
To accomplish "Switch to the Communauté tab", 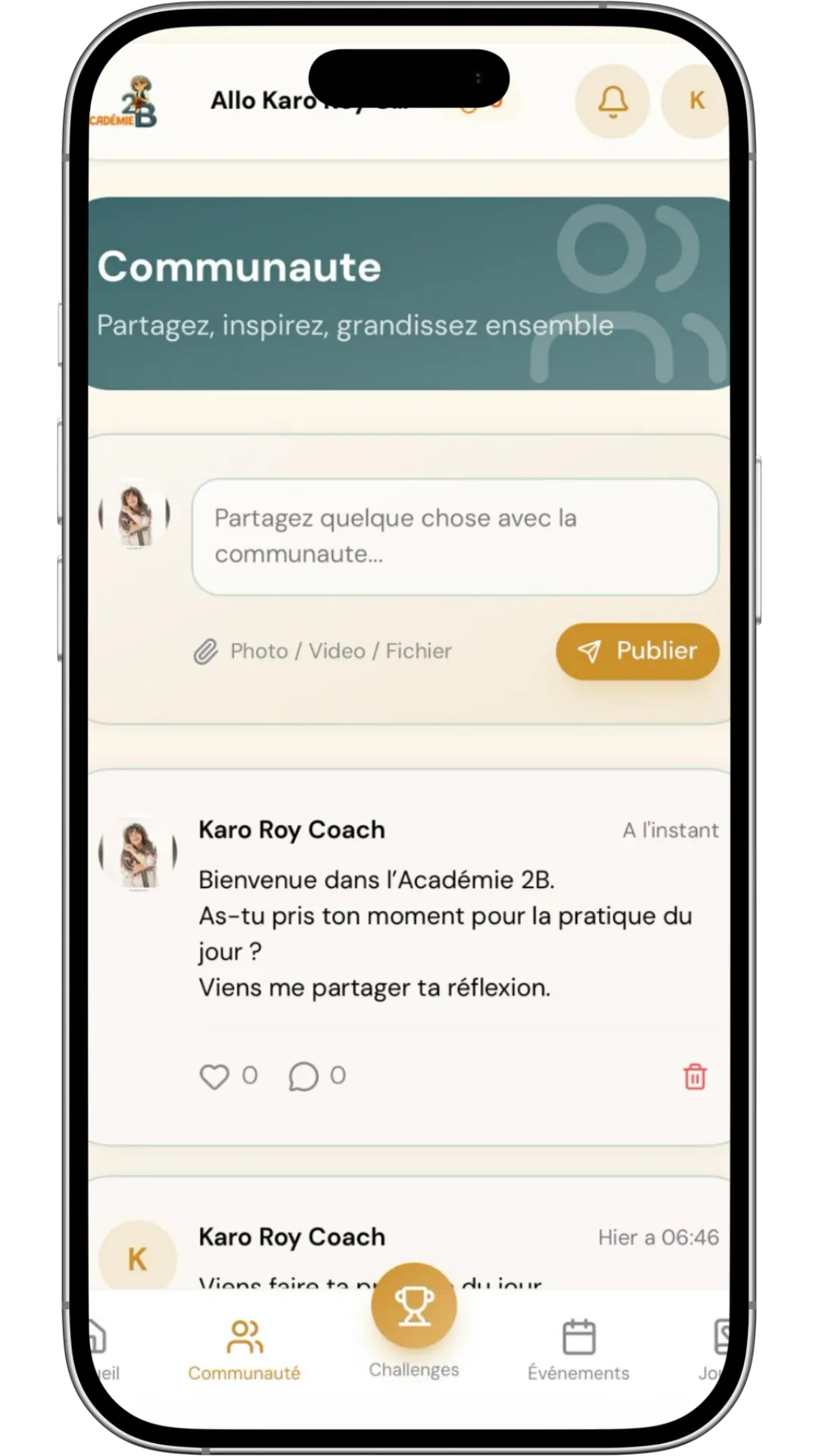I will (244, 1351).
